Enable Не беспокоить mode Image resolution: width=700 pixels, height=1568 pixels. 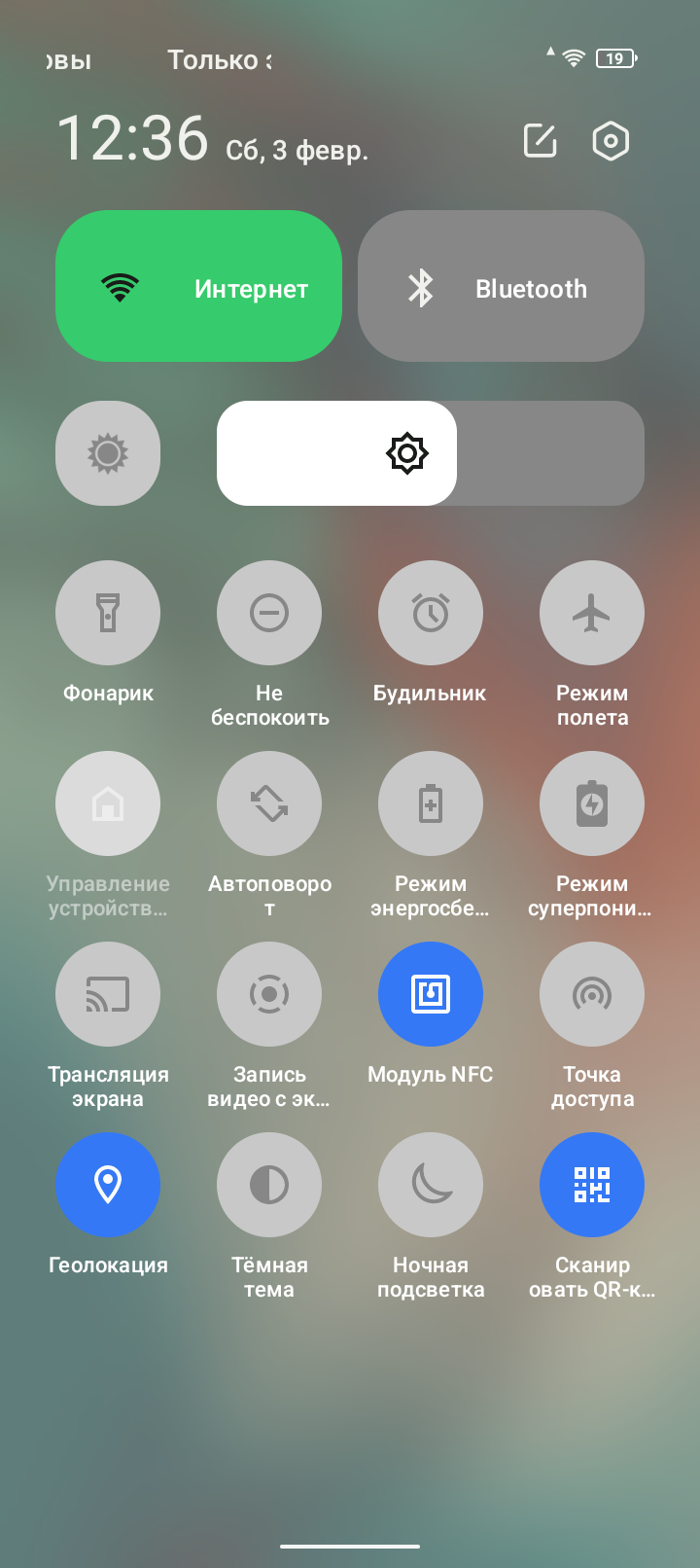point(269,613)
